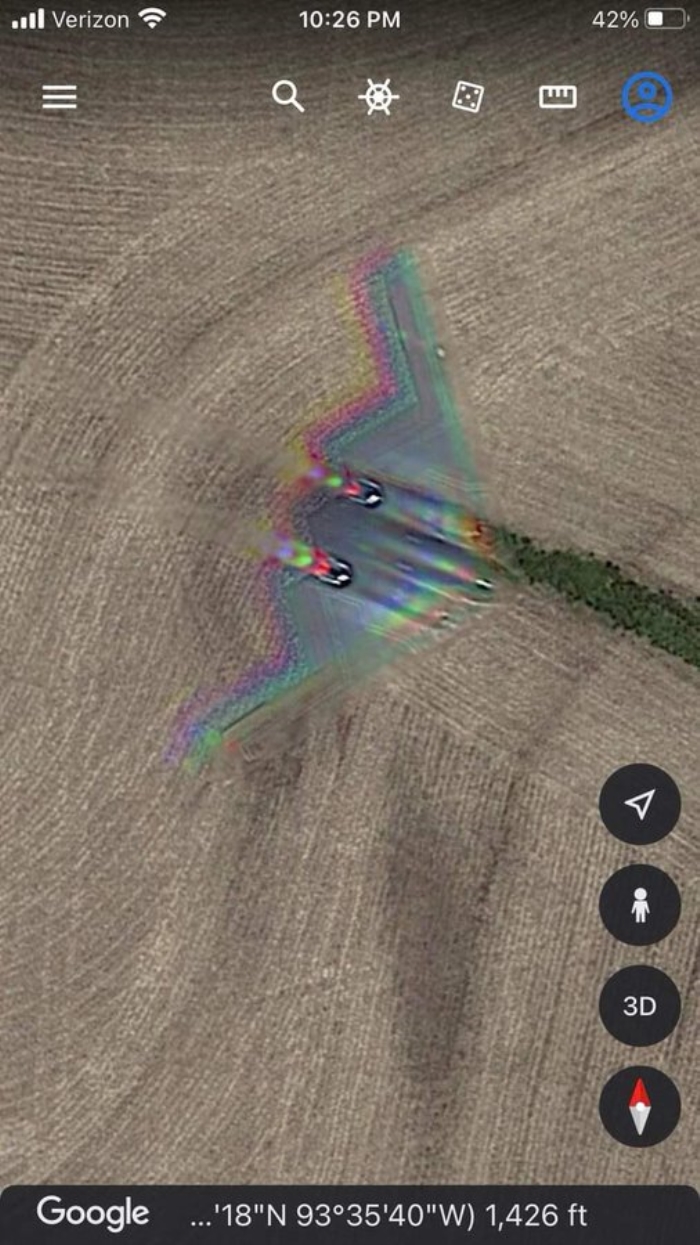The width and height of the screenshot is (700, 1245).
Task: Switch to 3D view
Action: (x=640, y=1006)
